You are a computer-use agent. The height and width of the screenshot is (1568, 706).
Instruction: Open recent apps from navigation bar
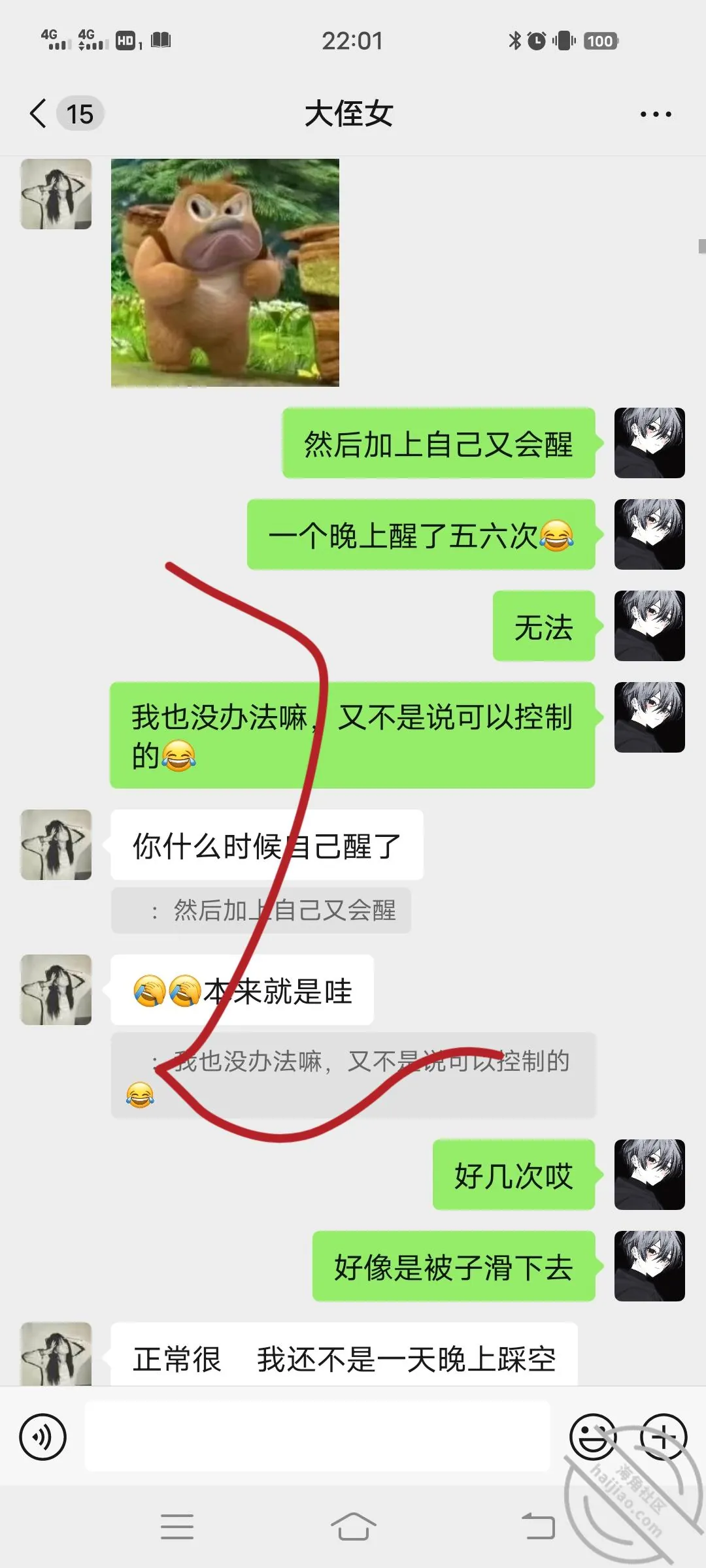(x=177, y=1527)
